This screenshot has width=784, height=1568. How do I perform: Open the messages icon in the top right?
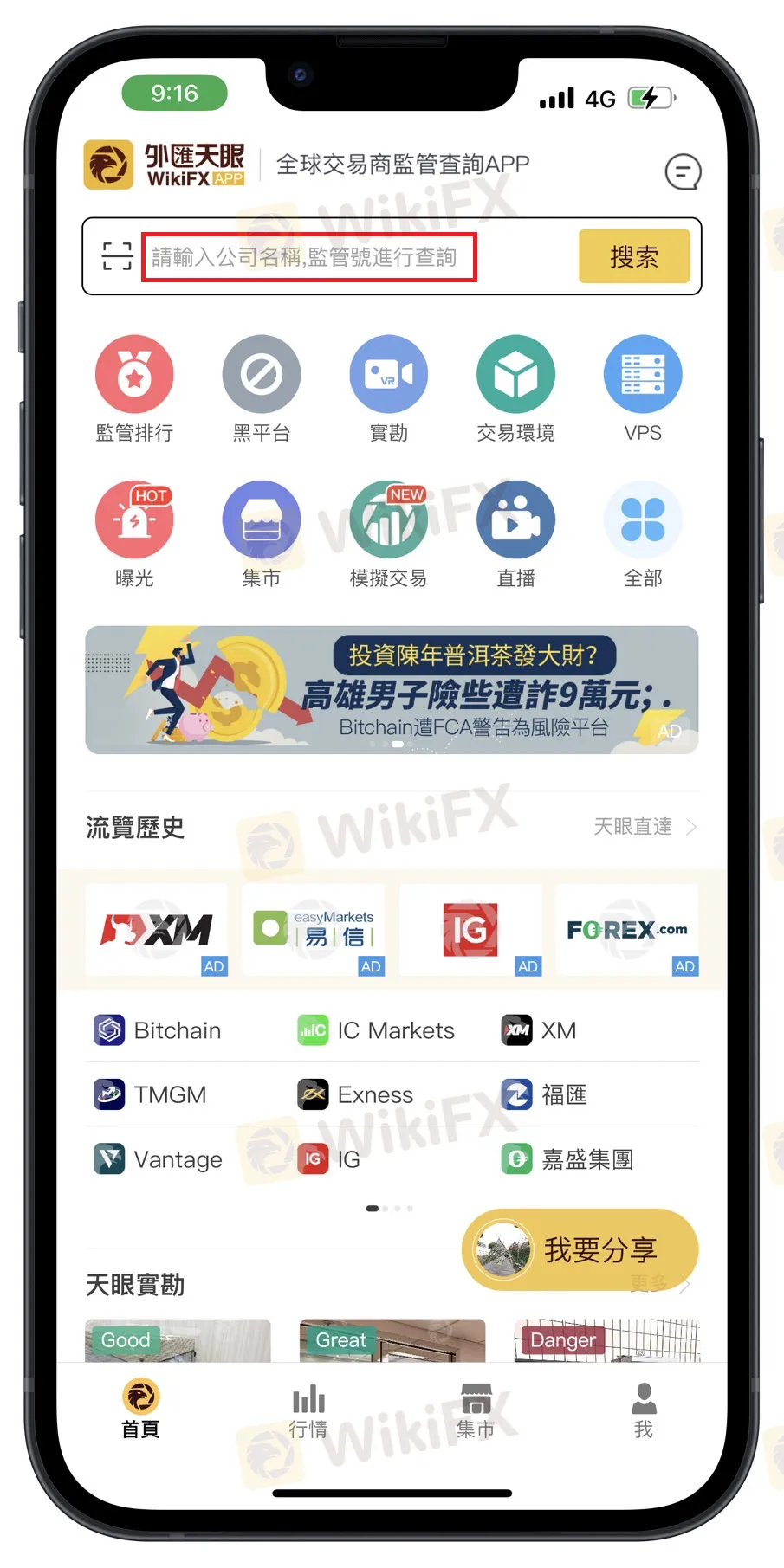(683, 171)
